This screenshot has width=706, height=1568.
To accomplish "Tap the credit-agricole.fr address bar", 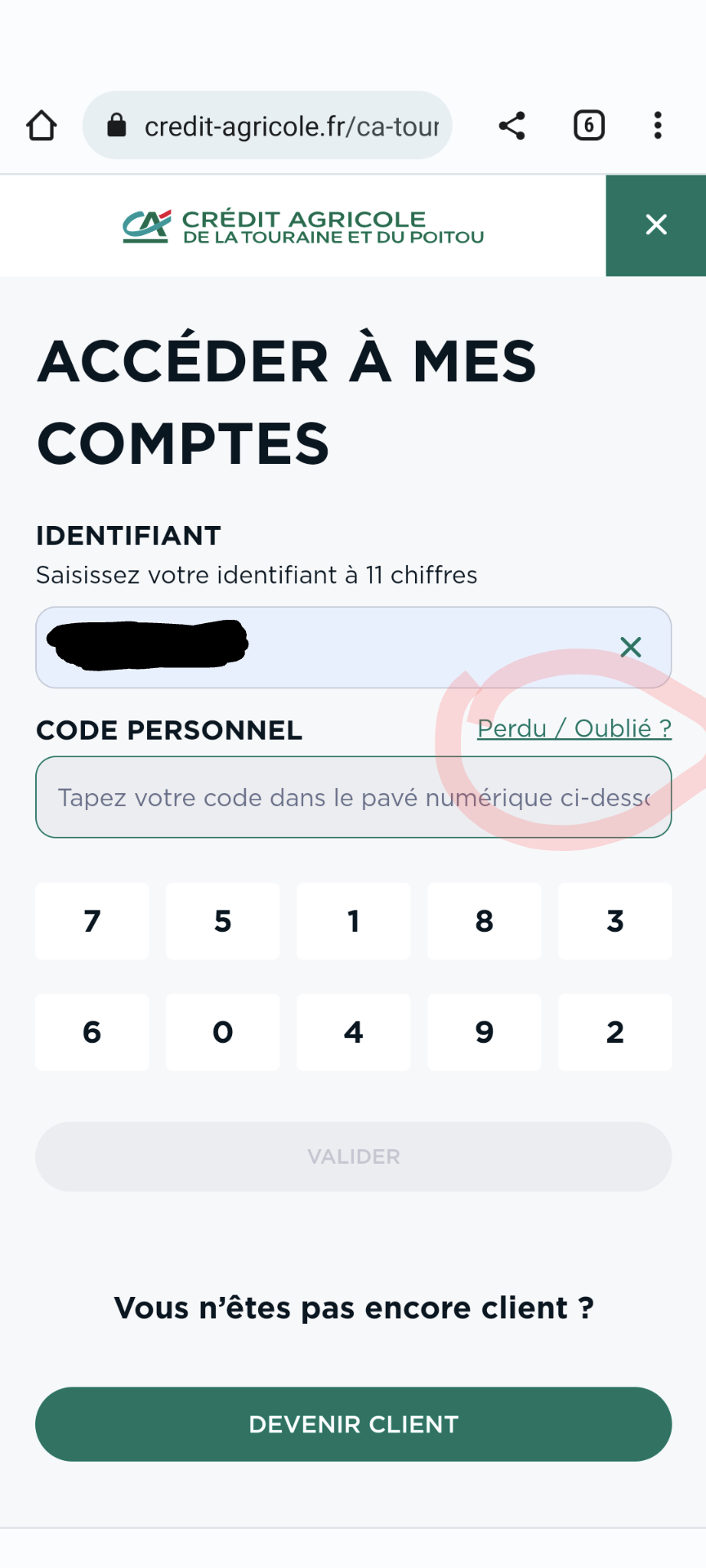I will 267,126.
